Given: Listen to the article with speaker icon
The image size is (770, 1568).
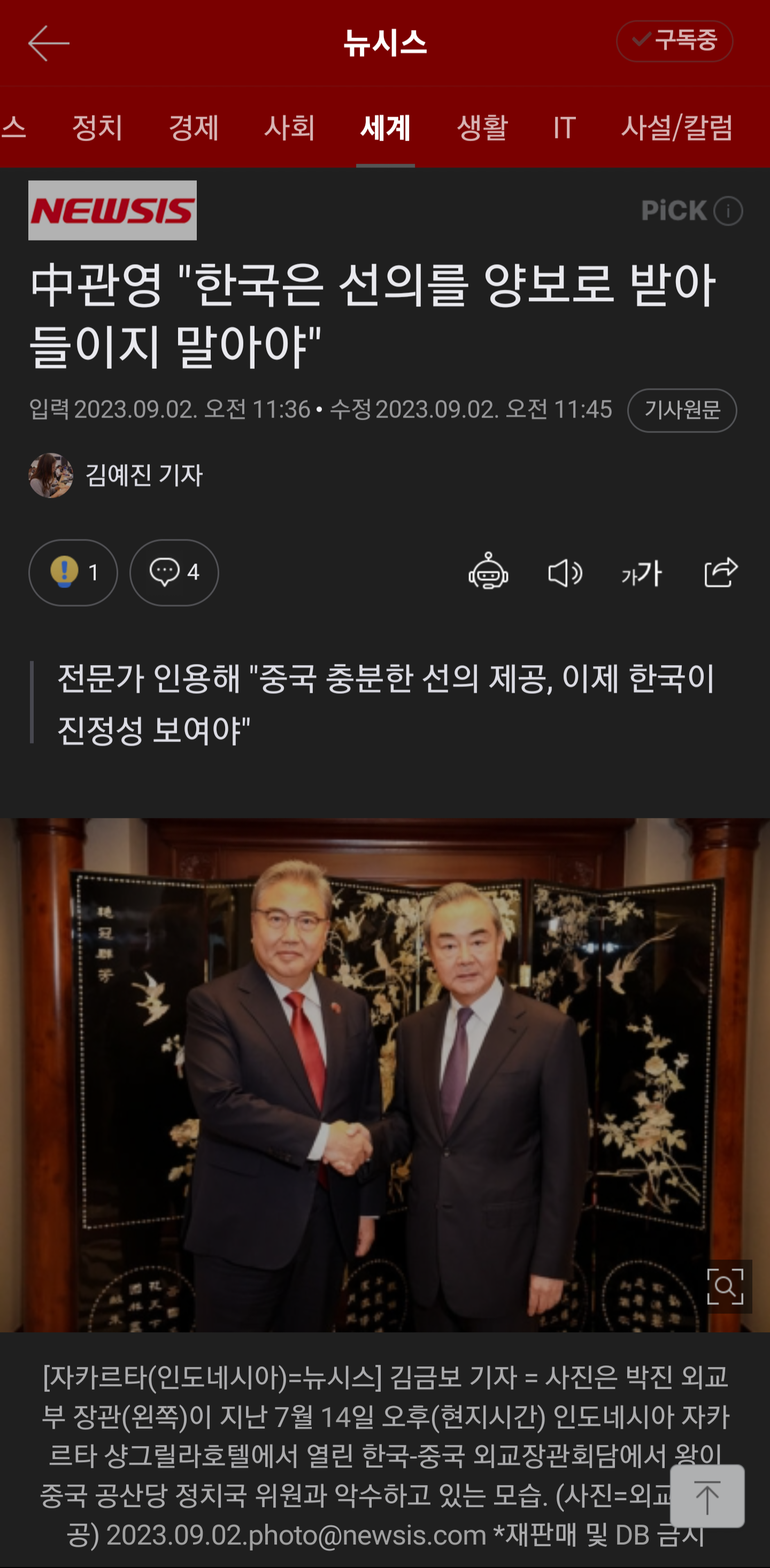Looking at the screenshot, I should click(x=565, y=572).
